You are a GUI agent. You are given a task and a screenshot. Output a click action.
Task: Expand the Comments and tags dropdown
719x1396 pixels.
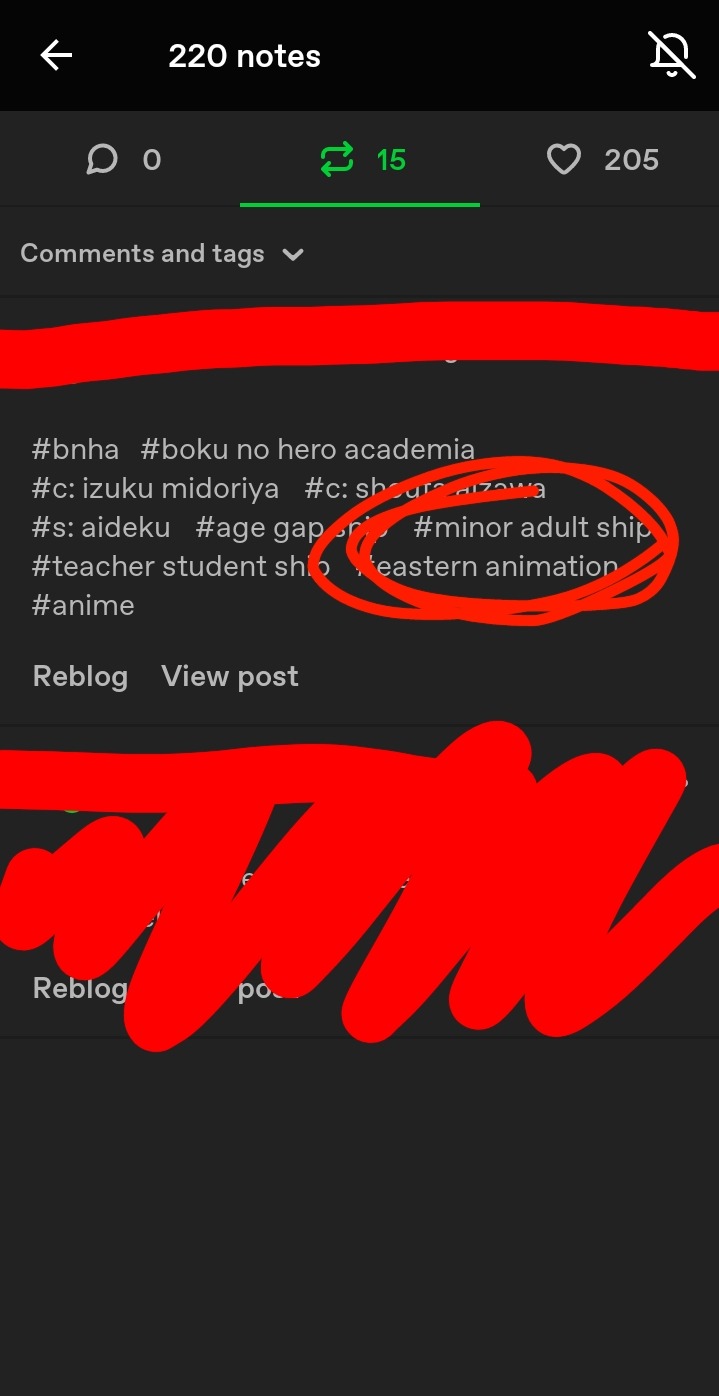tap(162, 254)
